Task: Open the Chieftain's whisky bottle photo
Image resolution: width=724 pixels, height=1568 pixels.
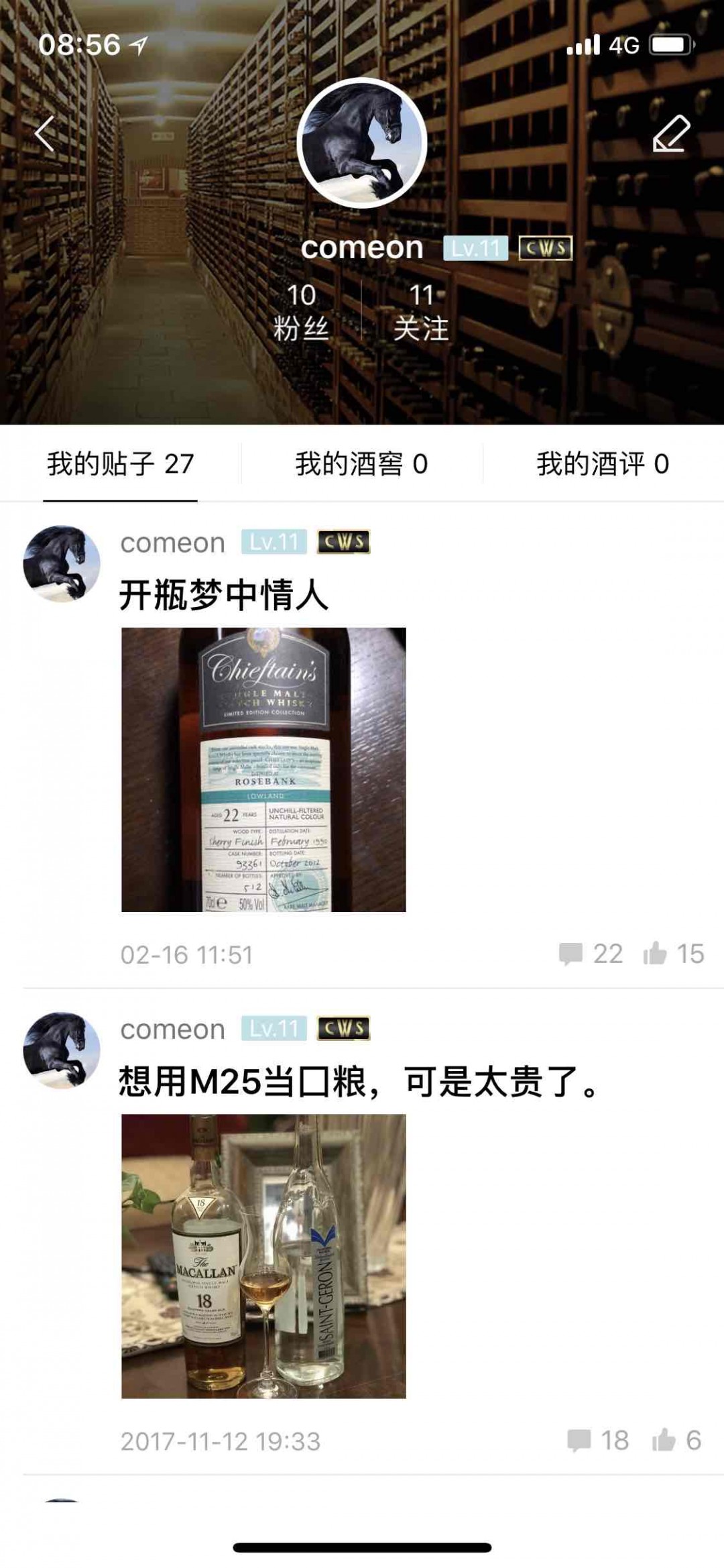Action: point(263,771)
